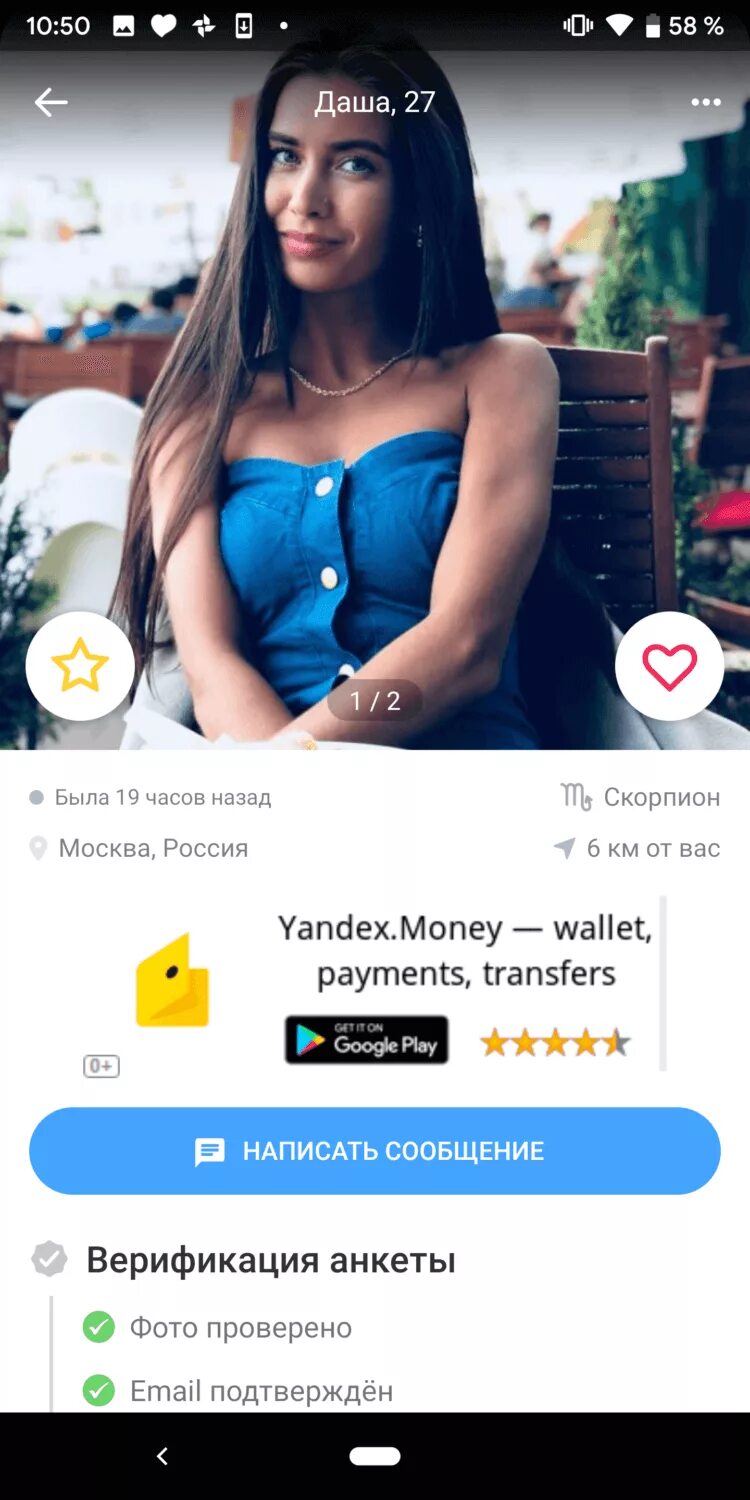Image resolution: width=750 pixels, height=1500 pixels.
Task: Open the three-dot overflow menu
Action: [706, 102]
